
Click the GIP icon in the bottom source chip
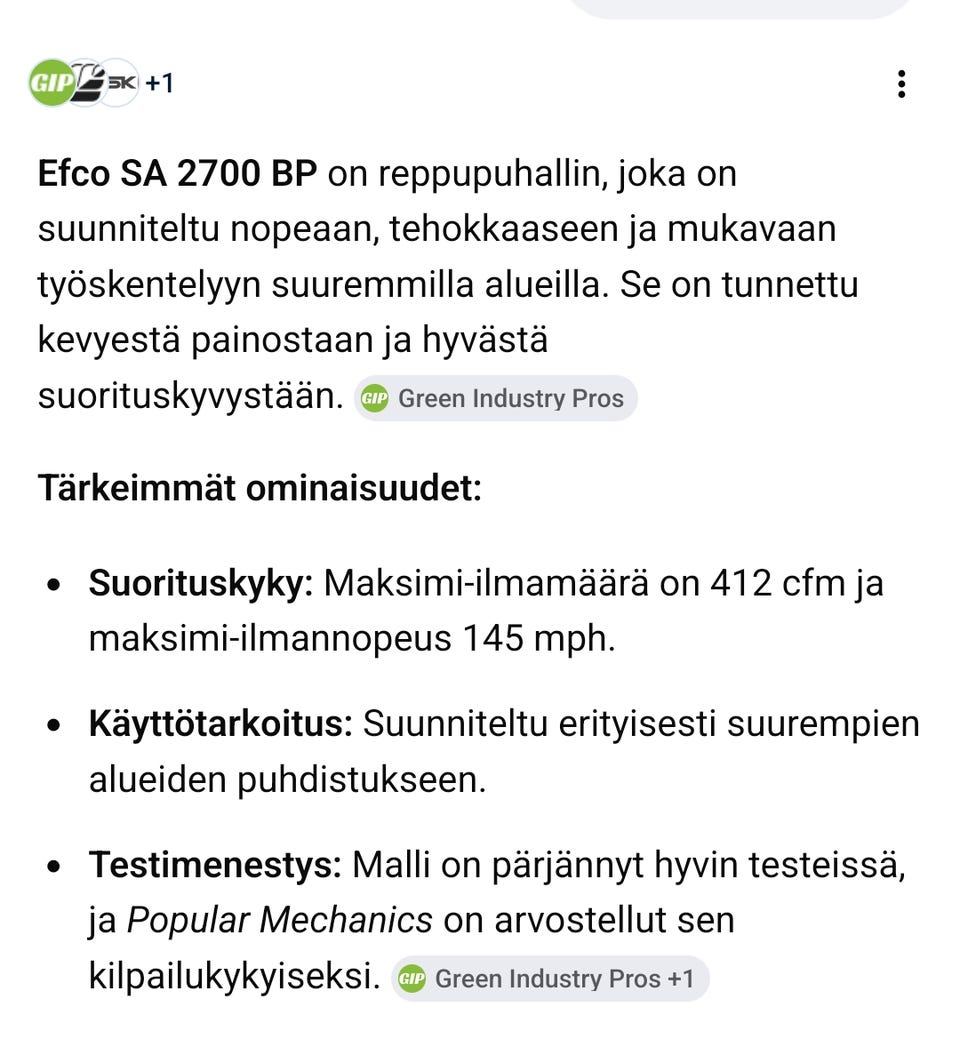pos(410,979)
